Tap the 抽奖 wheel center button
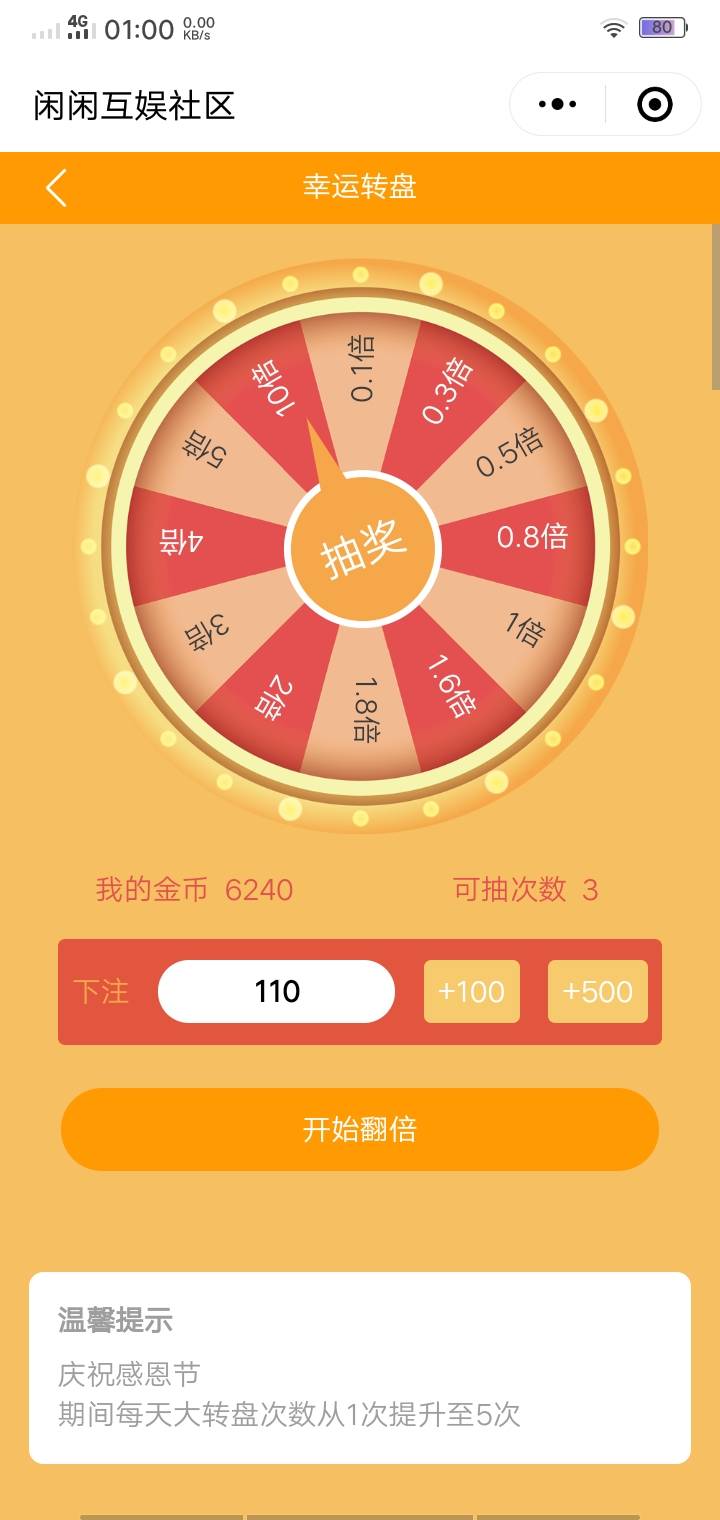 (x=362, y=548)
